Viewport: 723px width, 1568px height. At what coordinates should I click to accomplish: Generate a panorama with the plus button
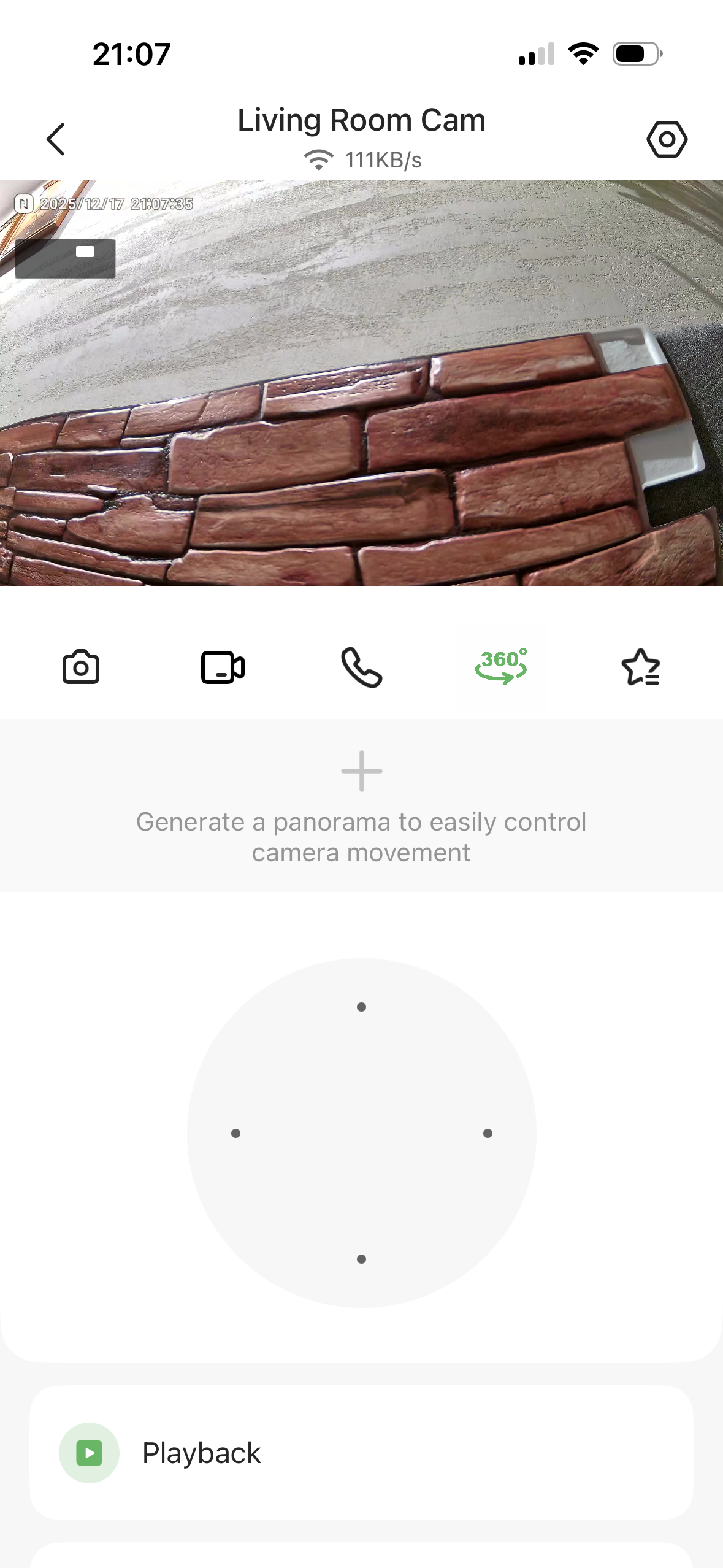[361, 771]
